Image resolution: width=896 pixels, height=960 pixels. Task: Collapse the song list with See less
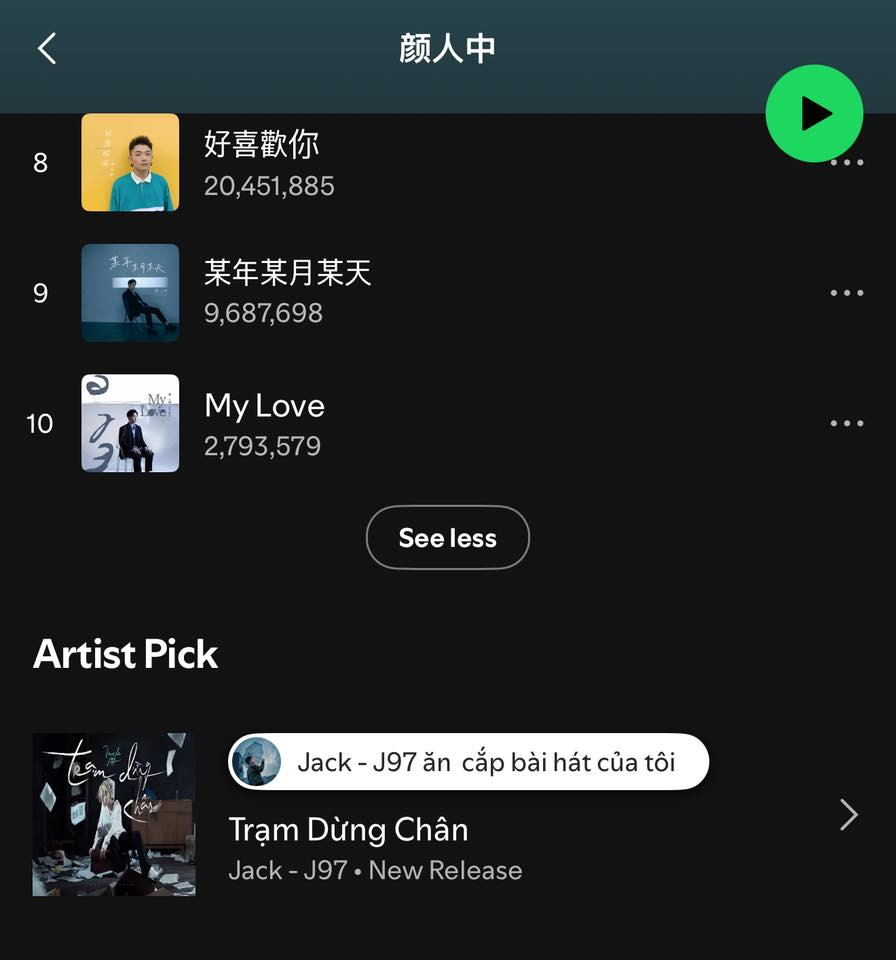pos(447,537)
